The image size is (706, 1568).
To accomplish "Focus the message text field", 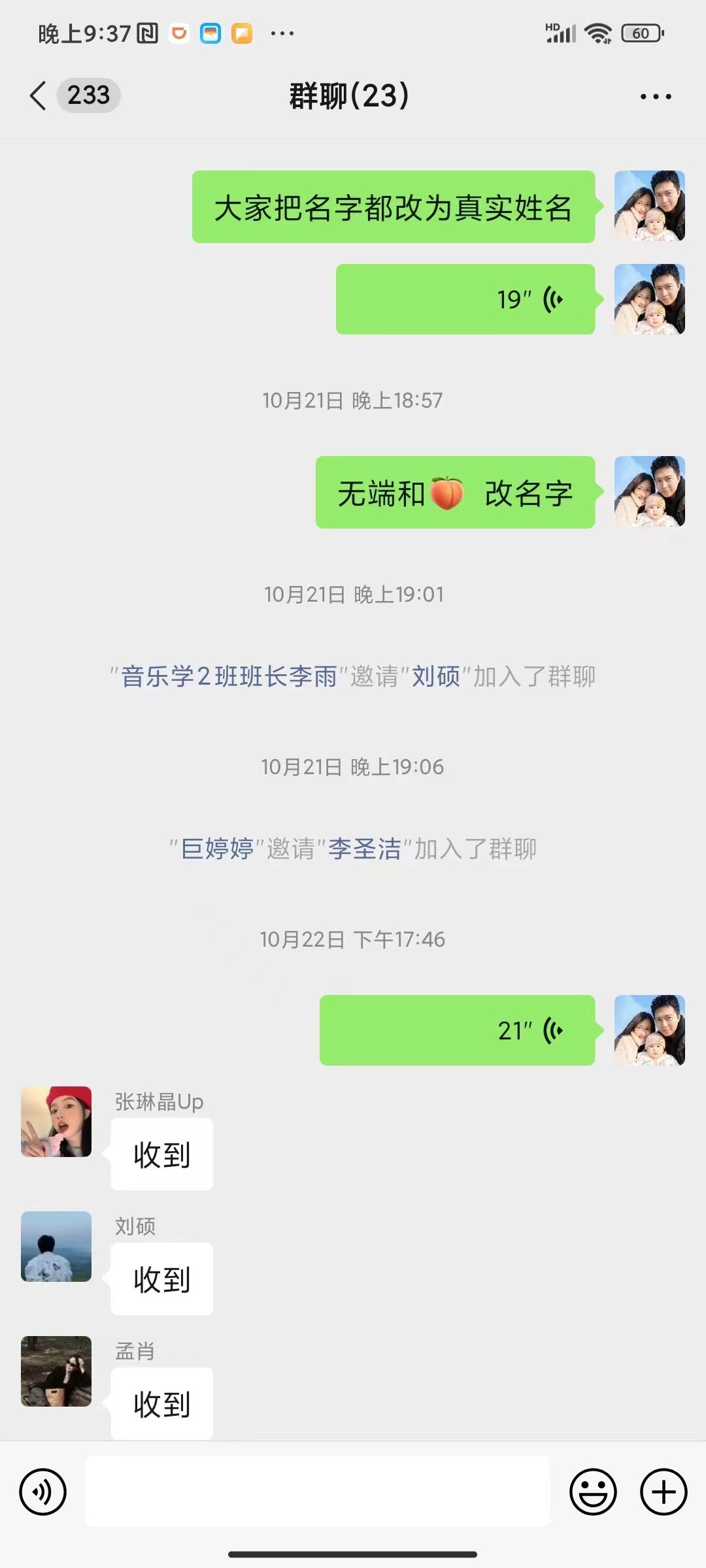I will (317, 1491).
